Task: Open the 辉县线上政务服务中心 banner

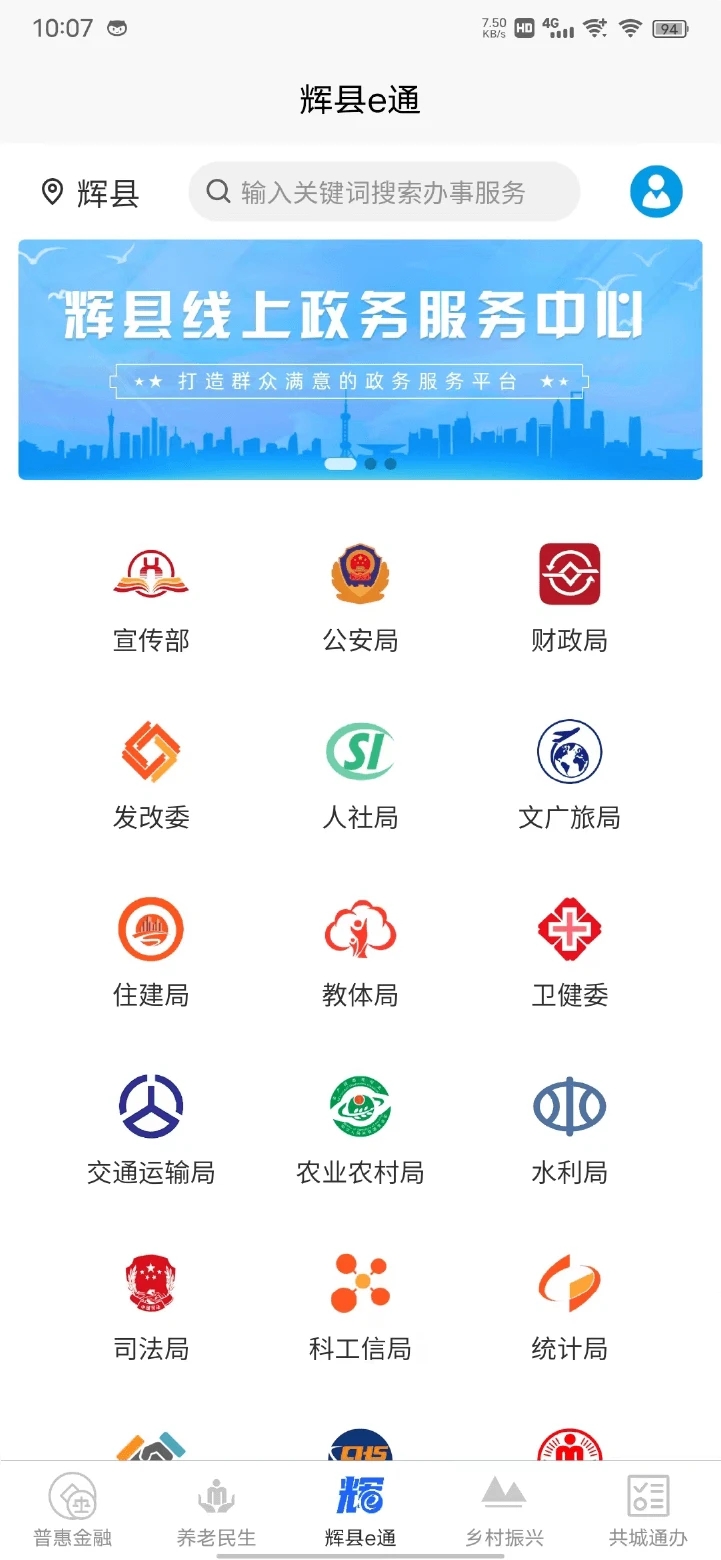Action: [x=360, y=358]
